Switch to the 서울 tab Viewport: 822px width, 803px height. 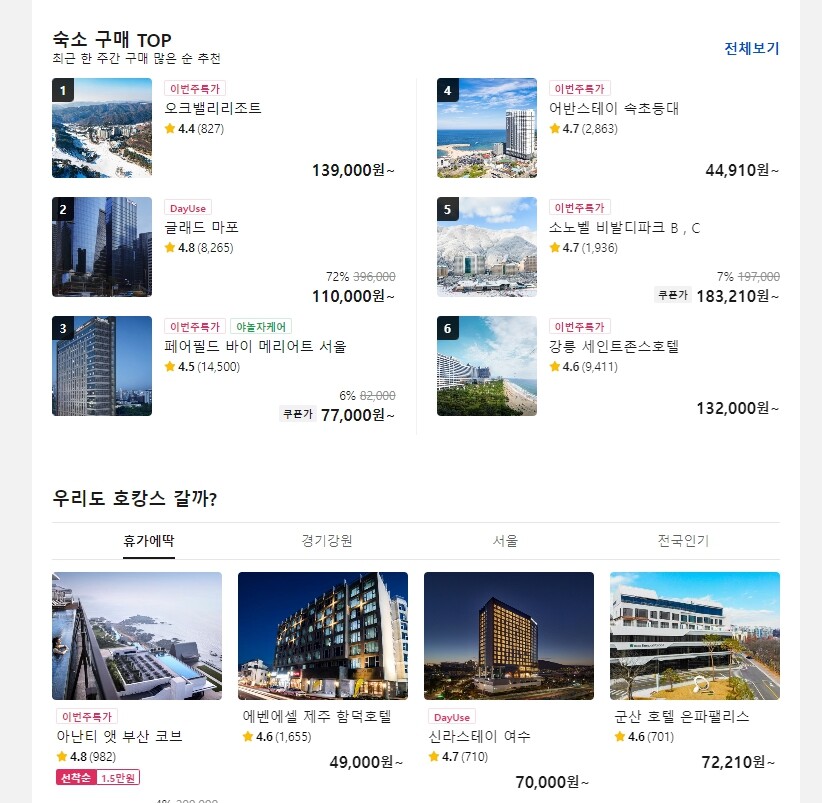[x=505, y=541]
